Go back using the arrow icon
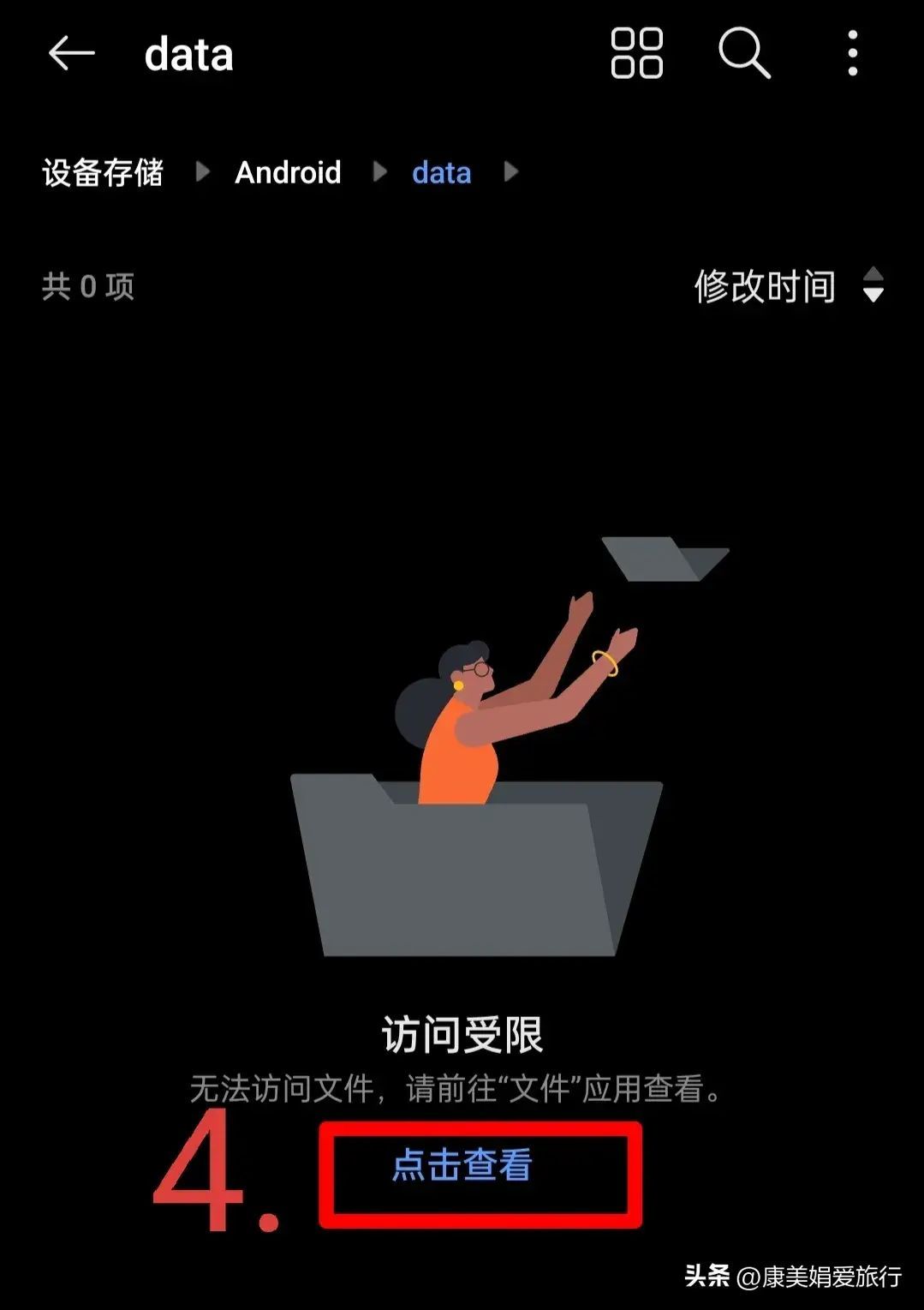Image resolution: width=924 pixels, height=1310 pixels. point(71,54)
